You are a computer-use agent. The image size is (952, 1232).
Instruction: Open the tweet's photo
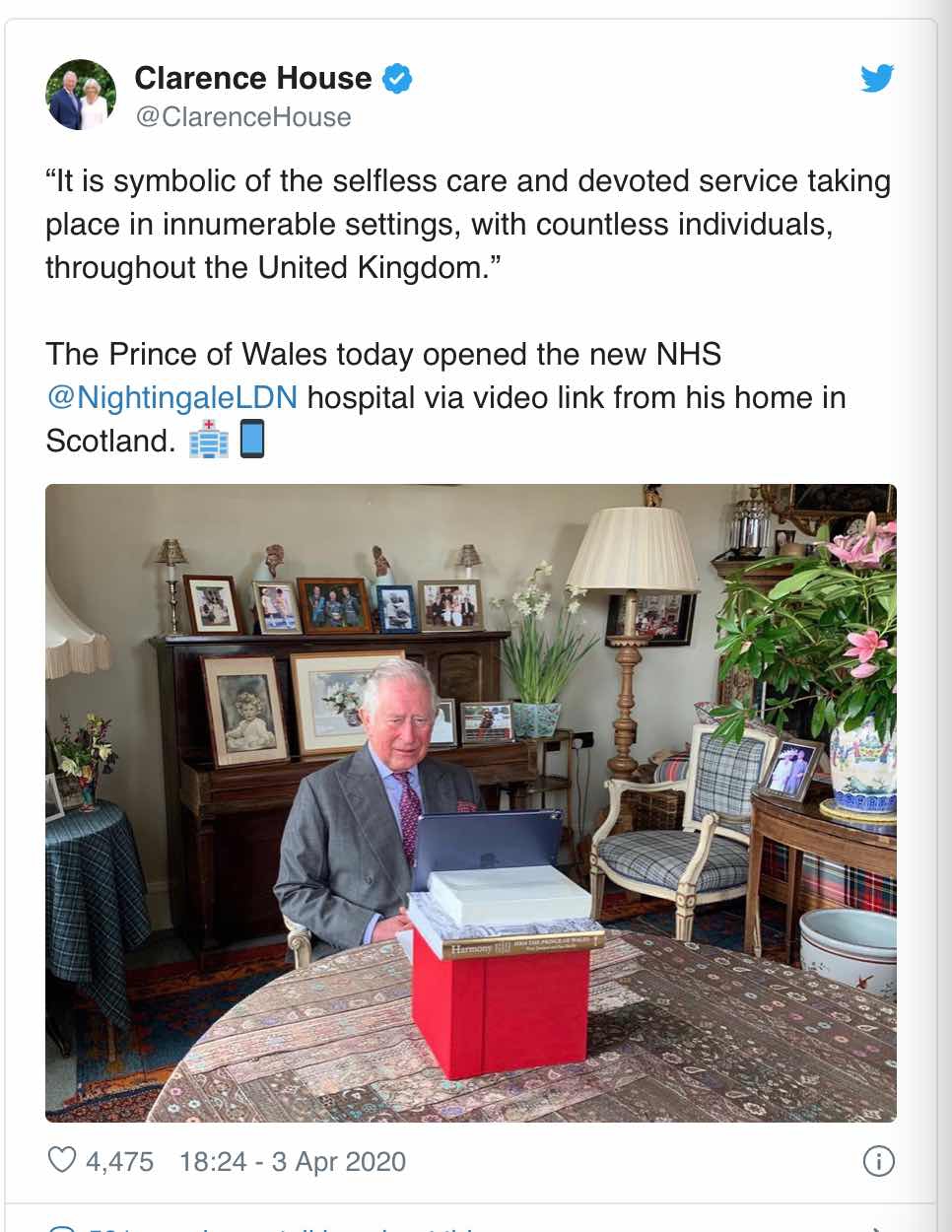pyautogui.click(x=470, y=802)
